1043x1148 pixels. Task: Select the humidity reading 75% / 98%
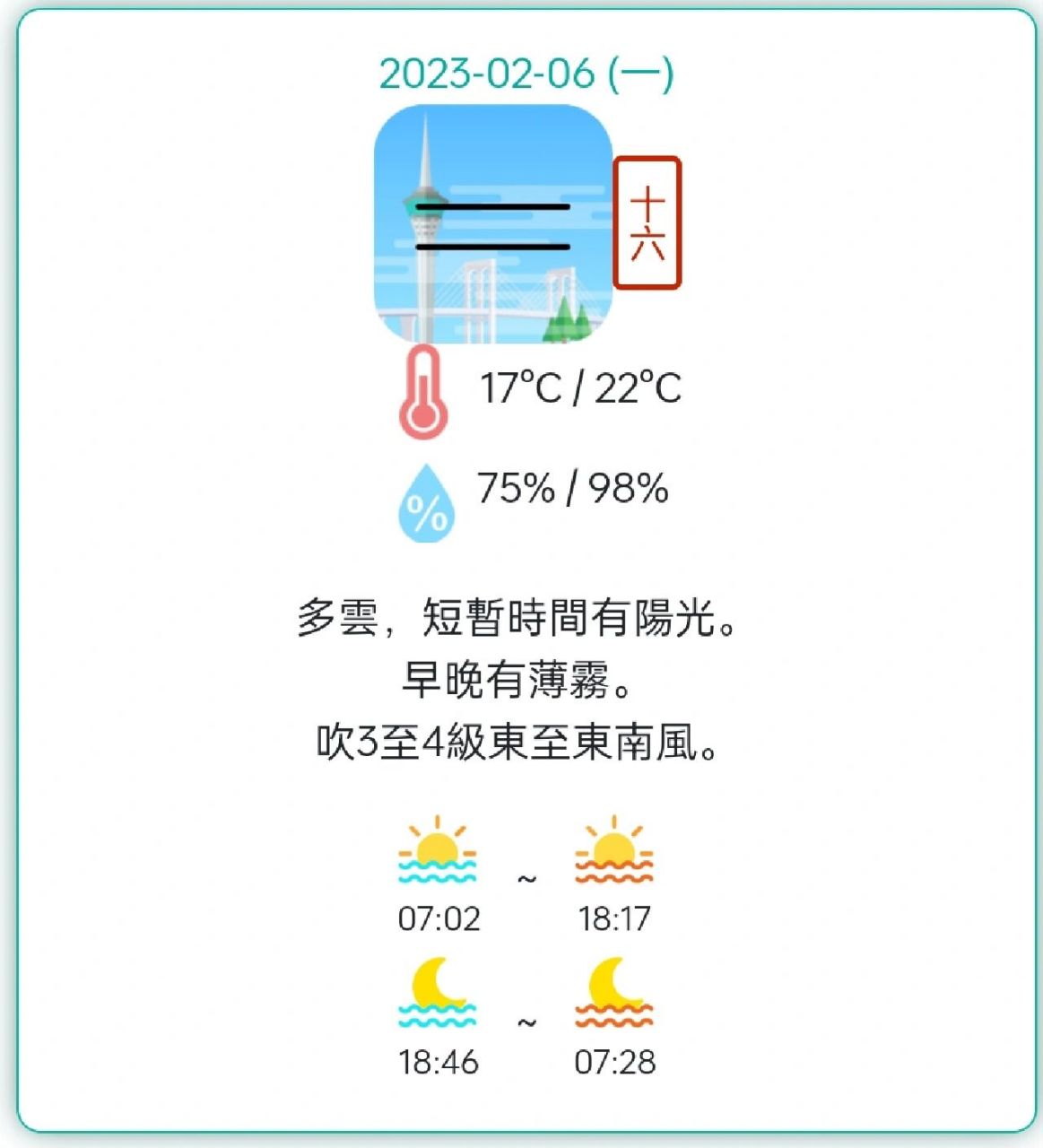click(x=572, y=491)
